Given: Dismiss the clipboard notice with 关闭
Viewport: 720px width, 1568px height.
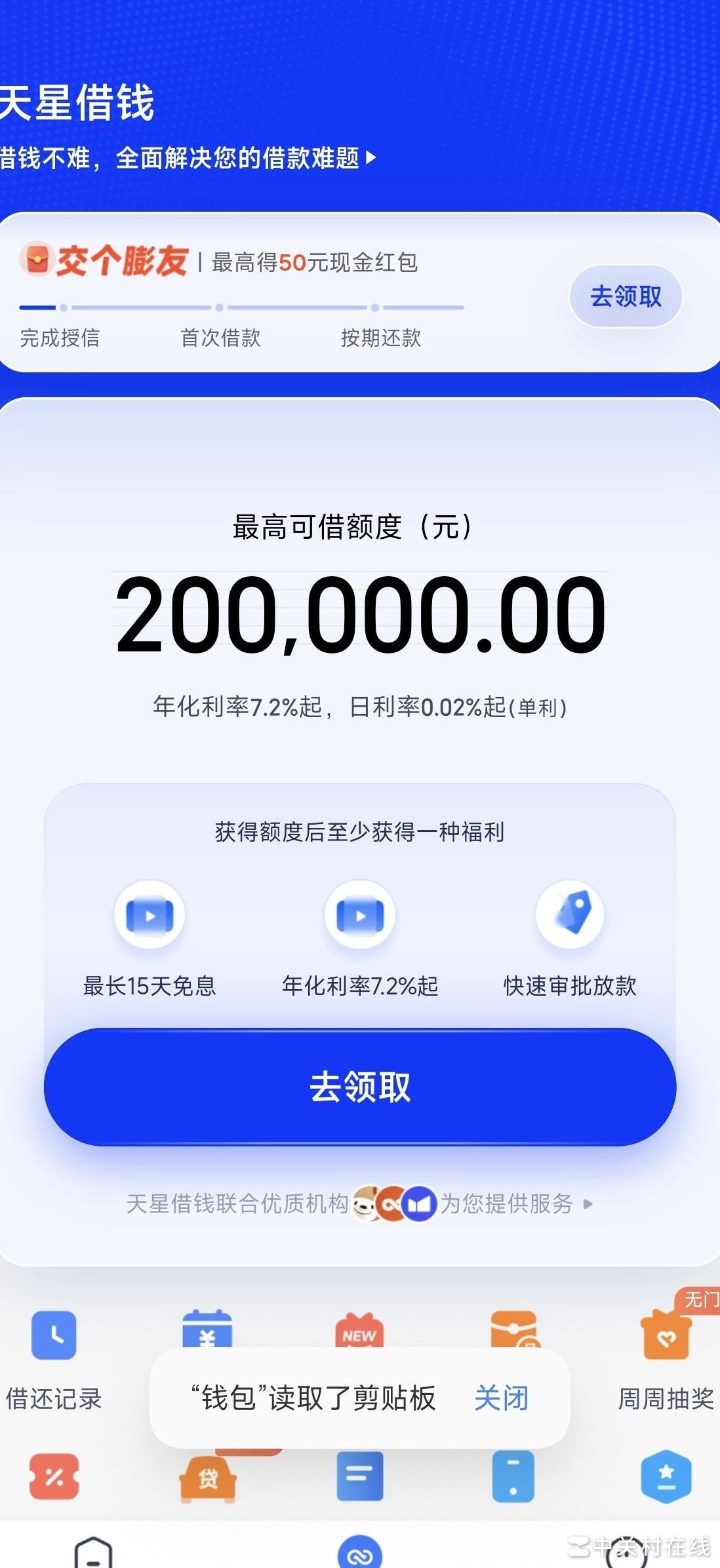Looking at the screenshot, I should pyautogui.click(x=501, y=1398).
